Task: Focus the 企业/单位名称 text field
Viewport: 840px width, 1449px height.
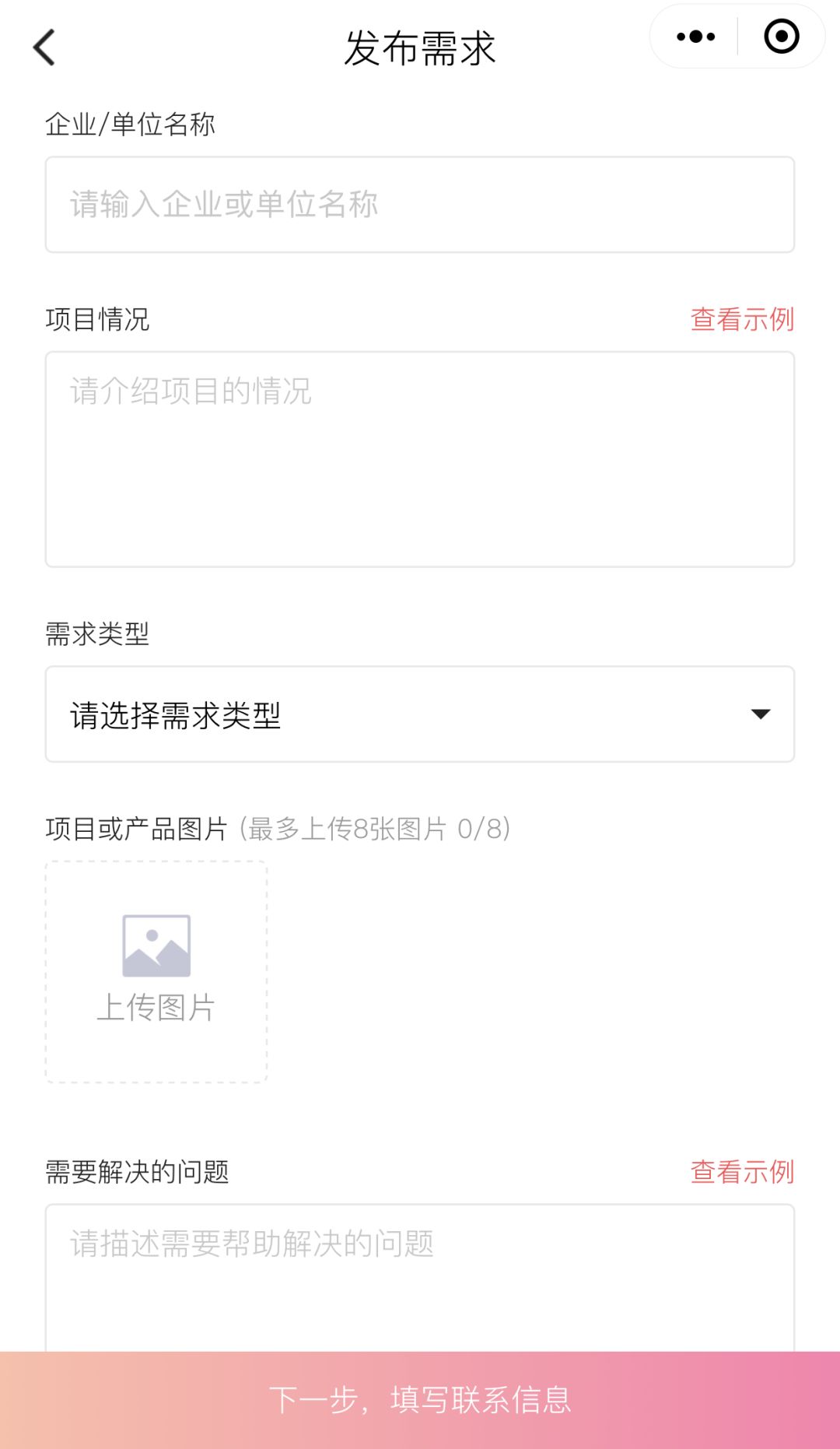Action: pyautogui.click(x=420, y=205)
